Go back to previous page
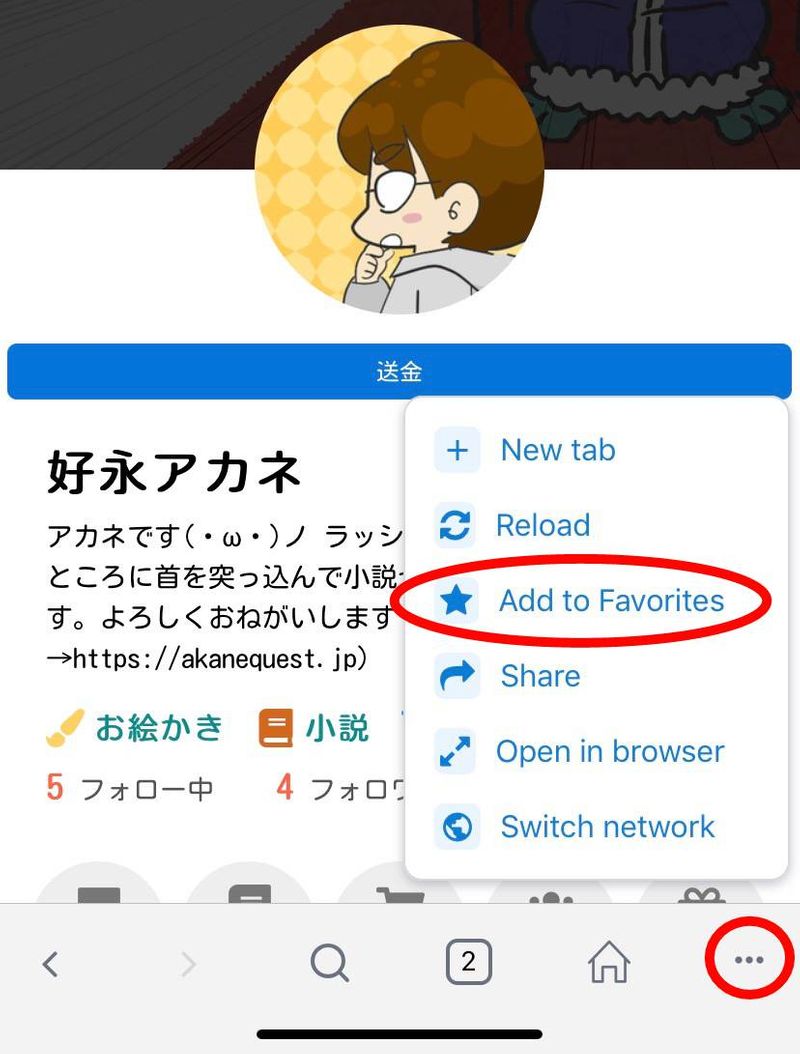This screenshot has width=800, height=1054. (51, 964)
